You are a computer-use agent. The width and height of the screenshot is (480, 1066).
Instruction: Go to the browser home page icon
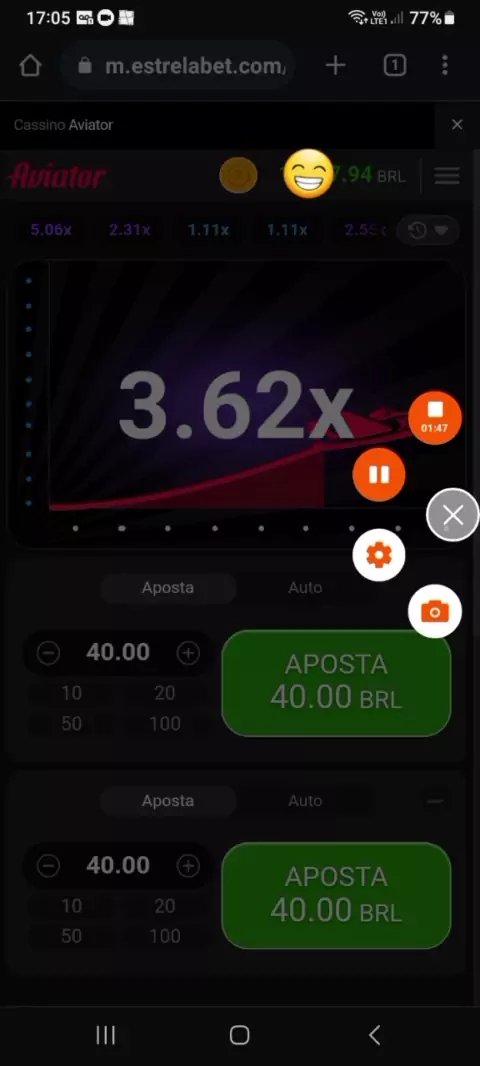pyautogui.click(x=30, y=66)
